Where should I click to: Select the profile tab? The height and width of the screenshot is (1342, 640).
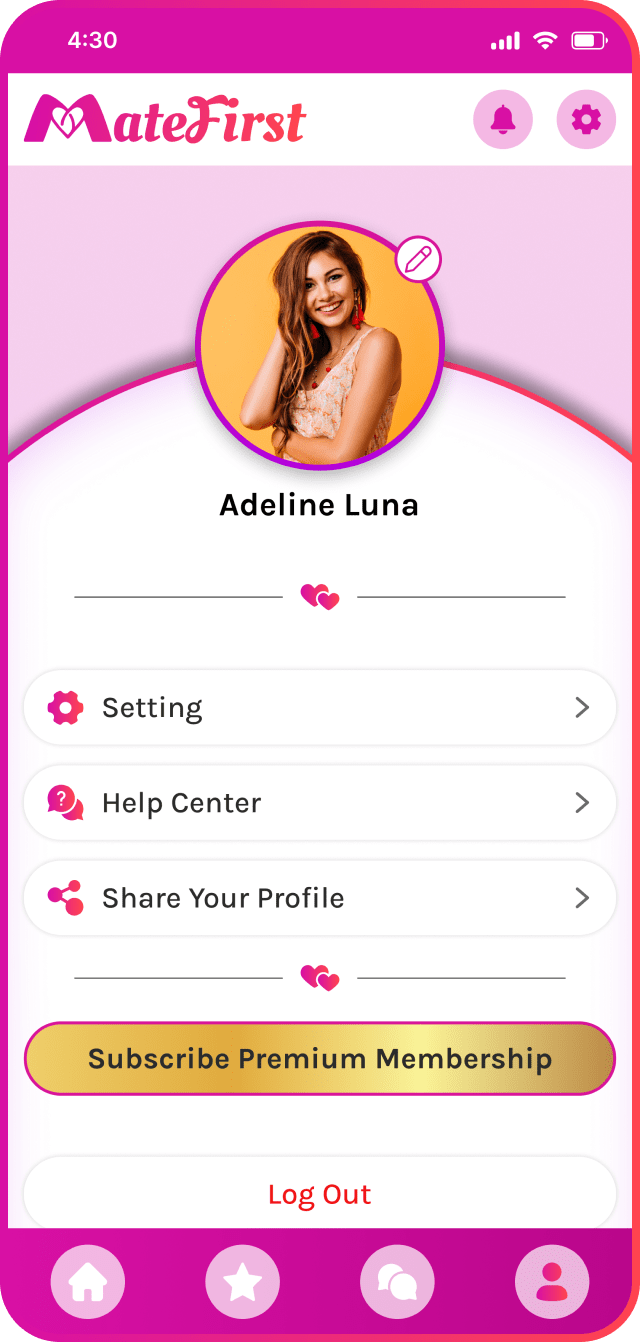(x=552, y=1283)
